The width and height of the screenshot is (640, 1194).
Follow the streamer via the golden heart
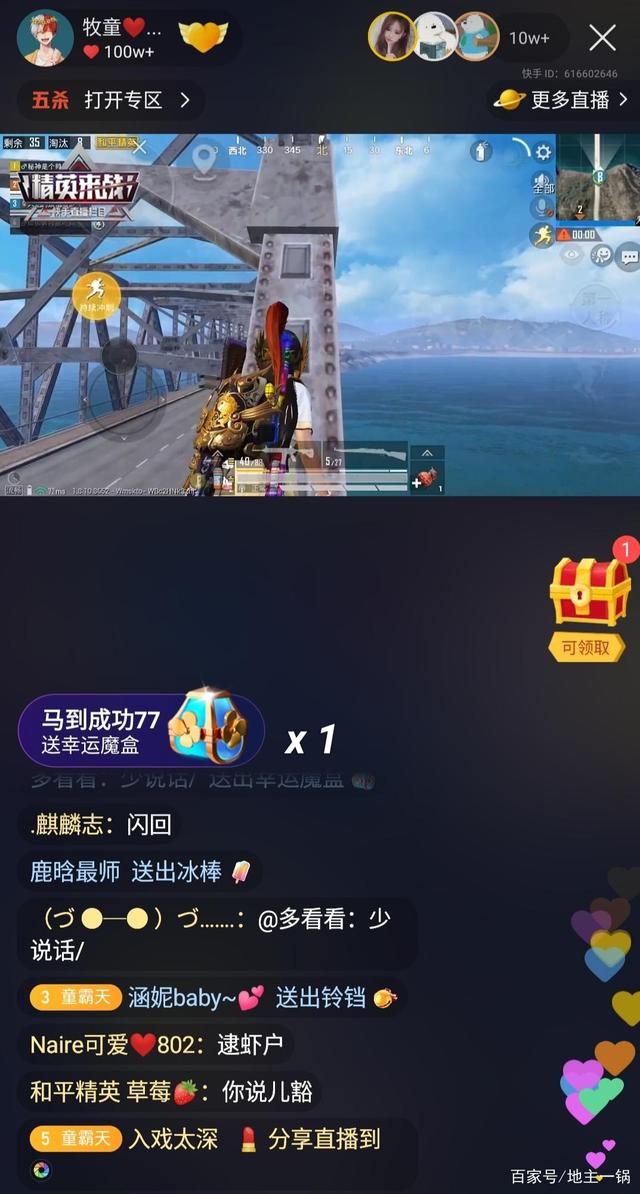[203, 38]
